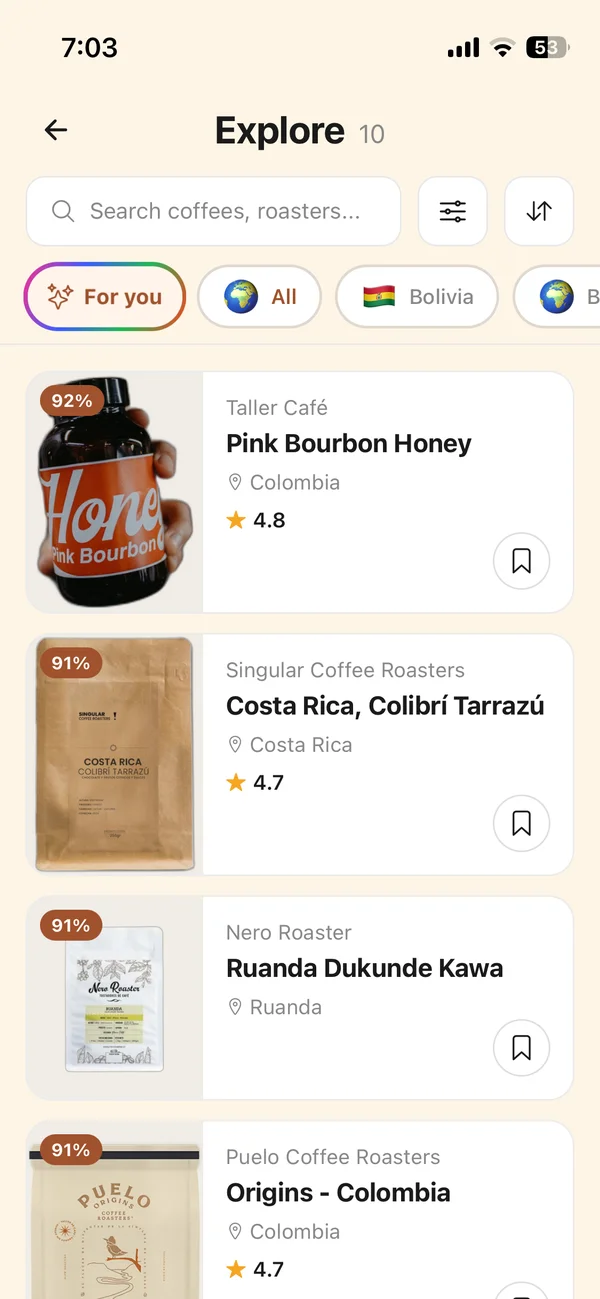This screenshot has width=600, height=1299.
Task: Open Costa Rica, Colibrí Tarrazú card
Action: coord(299,754)
